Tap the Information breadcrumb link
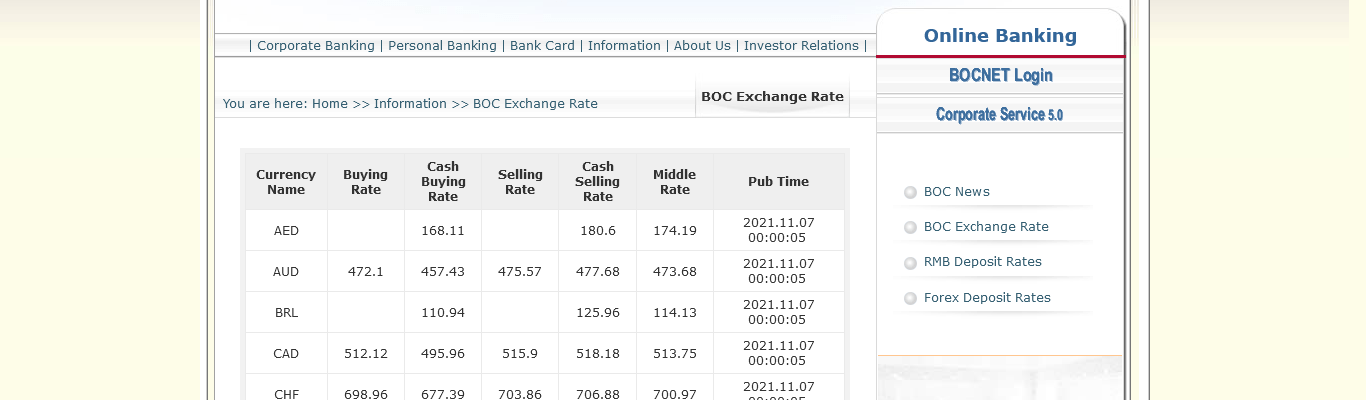 (x=410, y=103)
